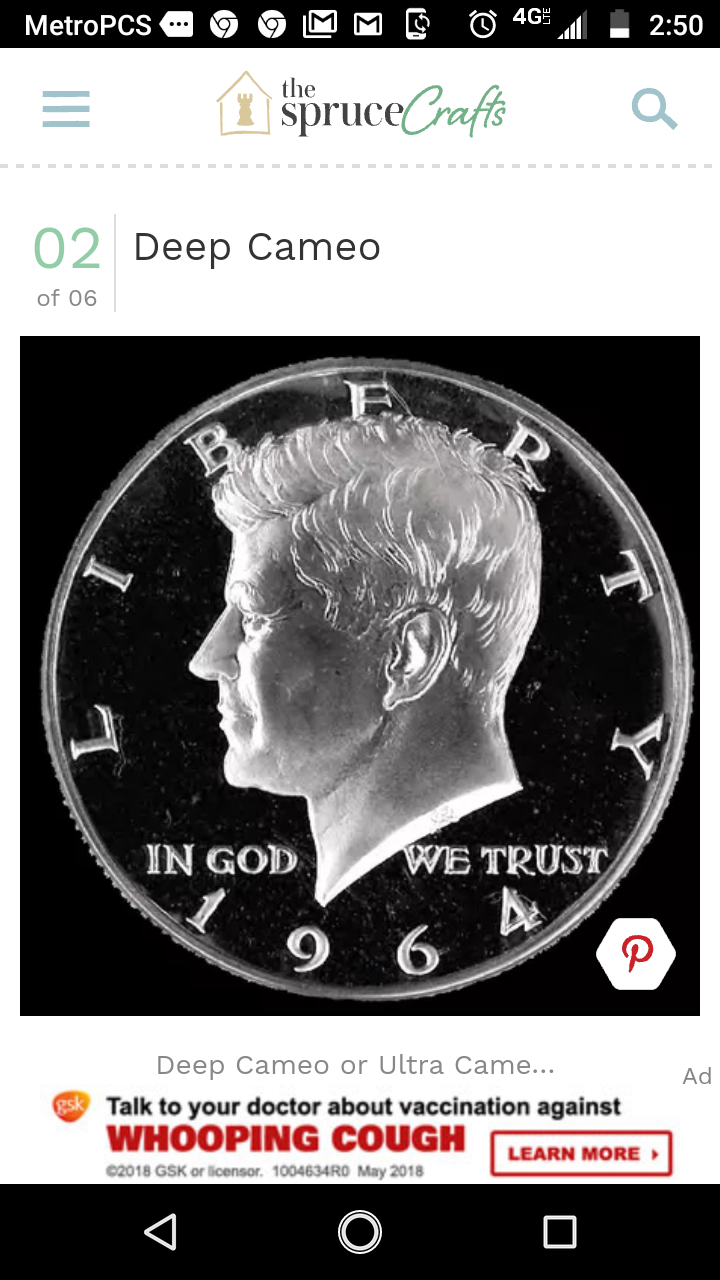Image resolution: width=720 pixels, height=1280 pixels.
Task: Pin the coin image to Pinterest
Action: (636, 953)
